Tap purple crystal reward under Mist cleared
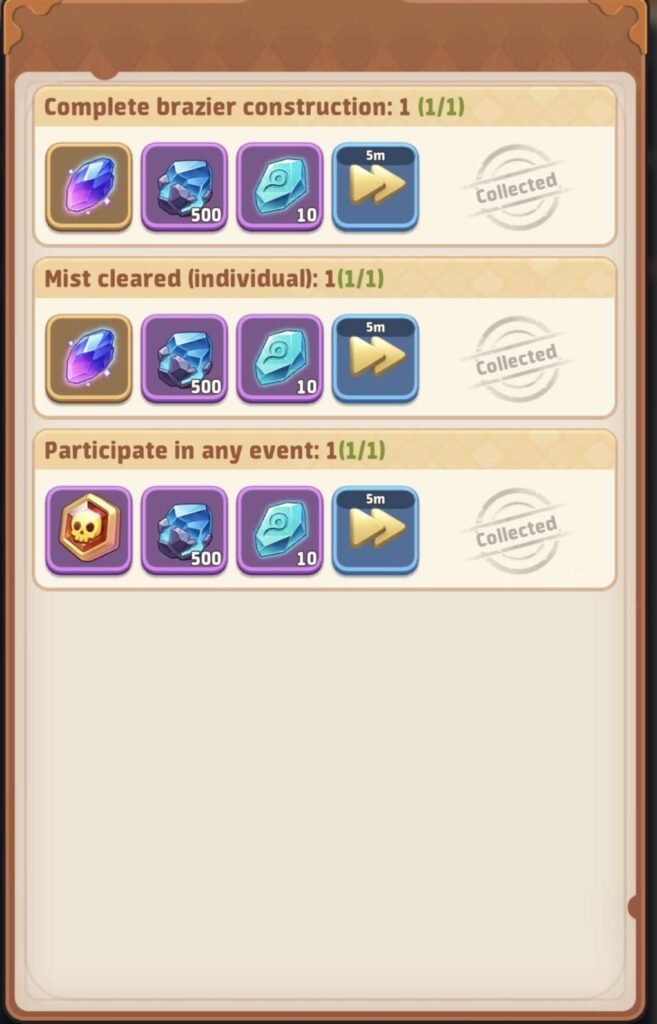 tap(89, 359)
